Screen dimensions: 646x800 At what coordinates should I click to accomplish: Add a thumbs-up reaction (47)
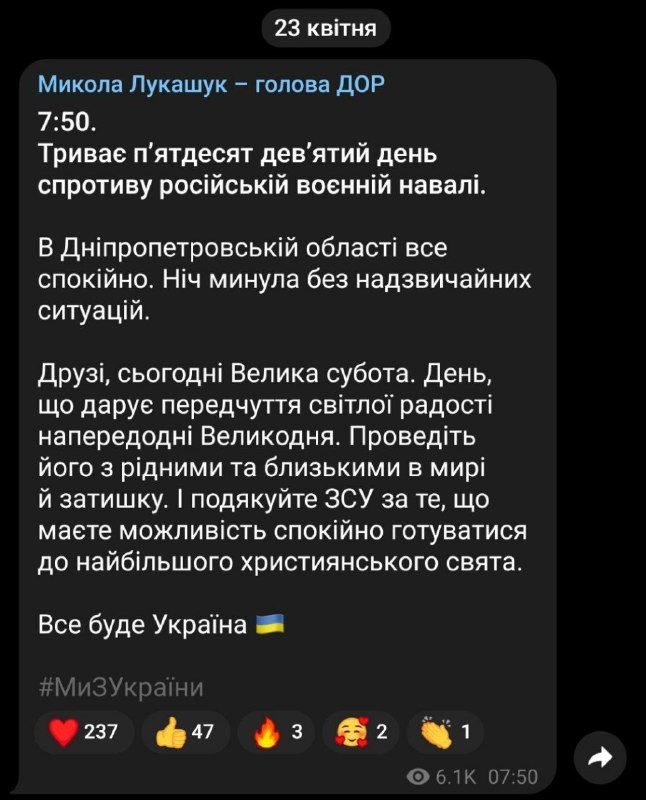click(x=185, y=733)
